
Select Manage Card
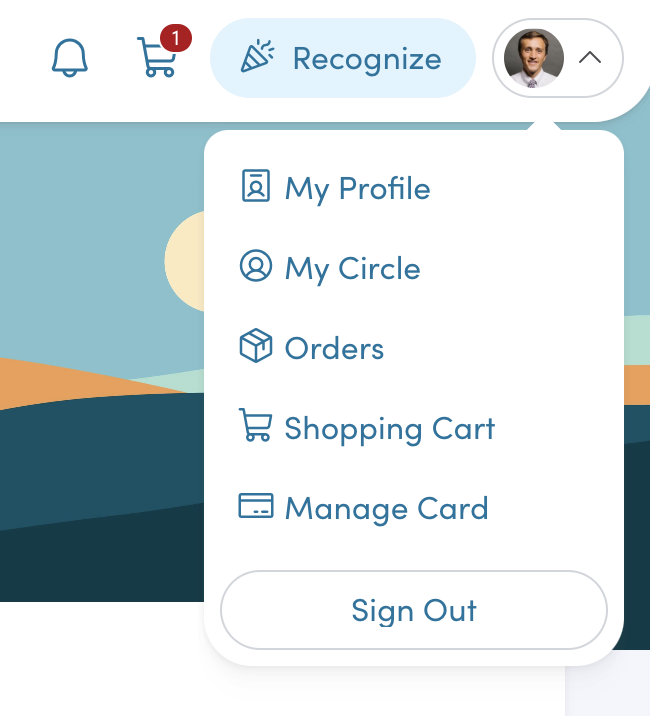point(364,508)
